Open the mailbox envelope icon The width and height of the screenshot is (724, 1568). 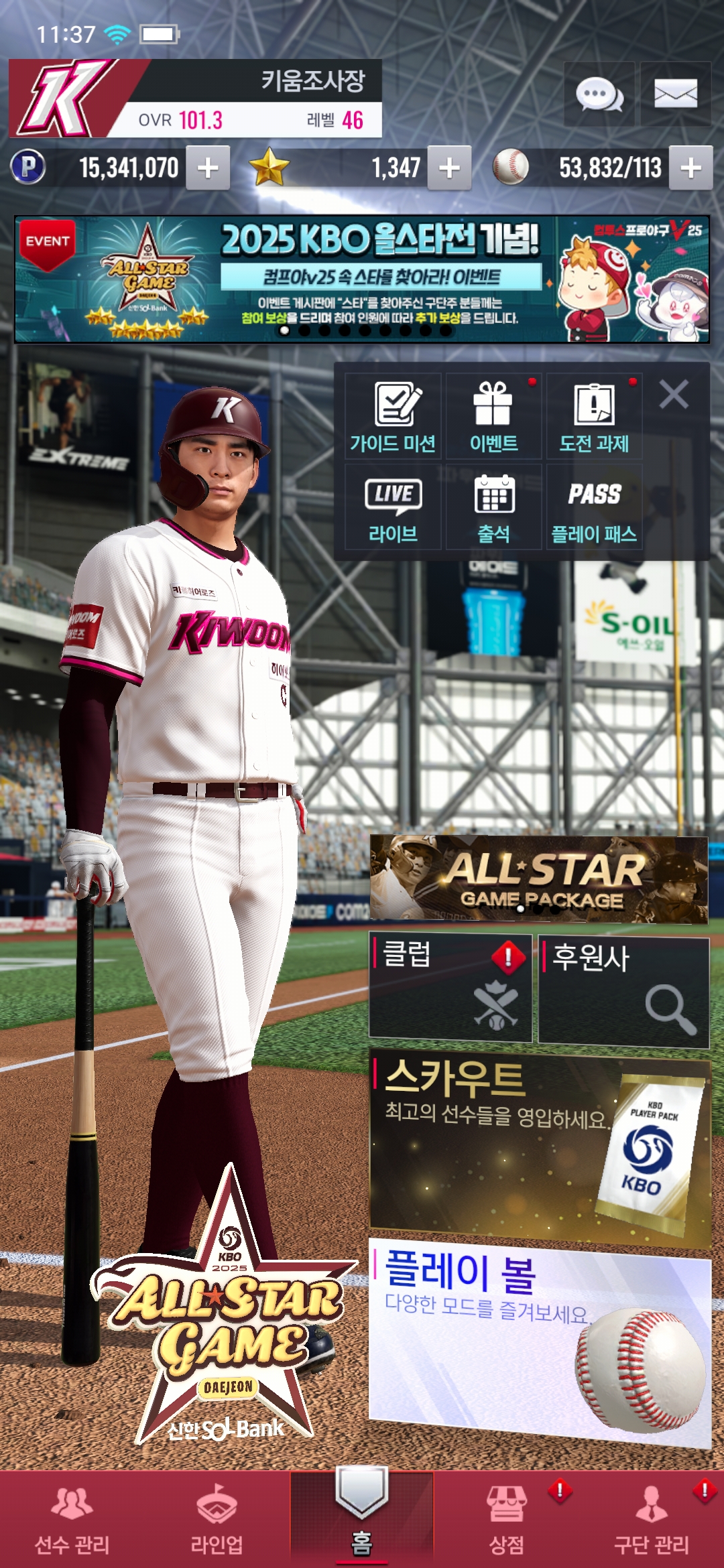(x=675, y=94)
